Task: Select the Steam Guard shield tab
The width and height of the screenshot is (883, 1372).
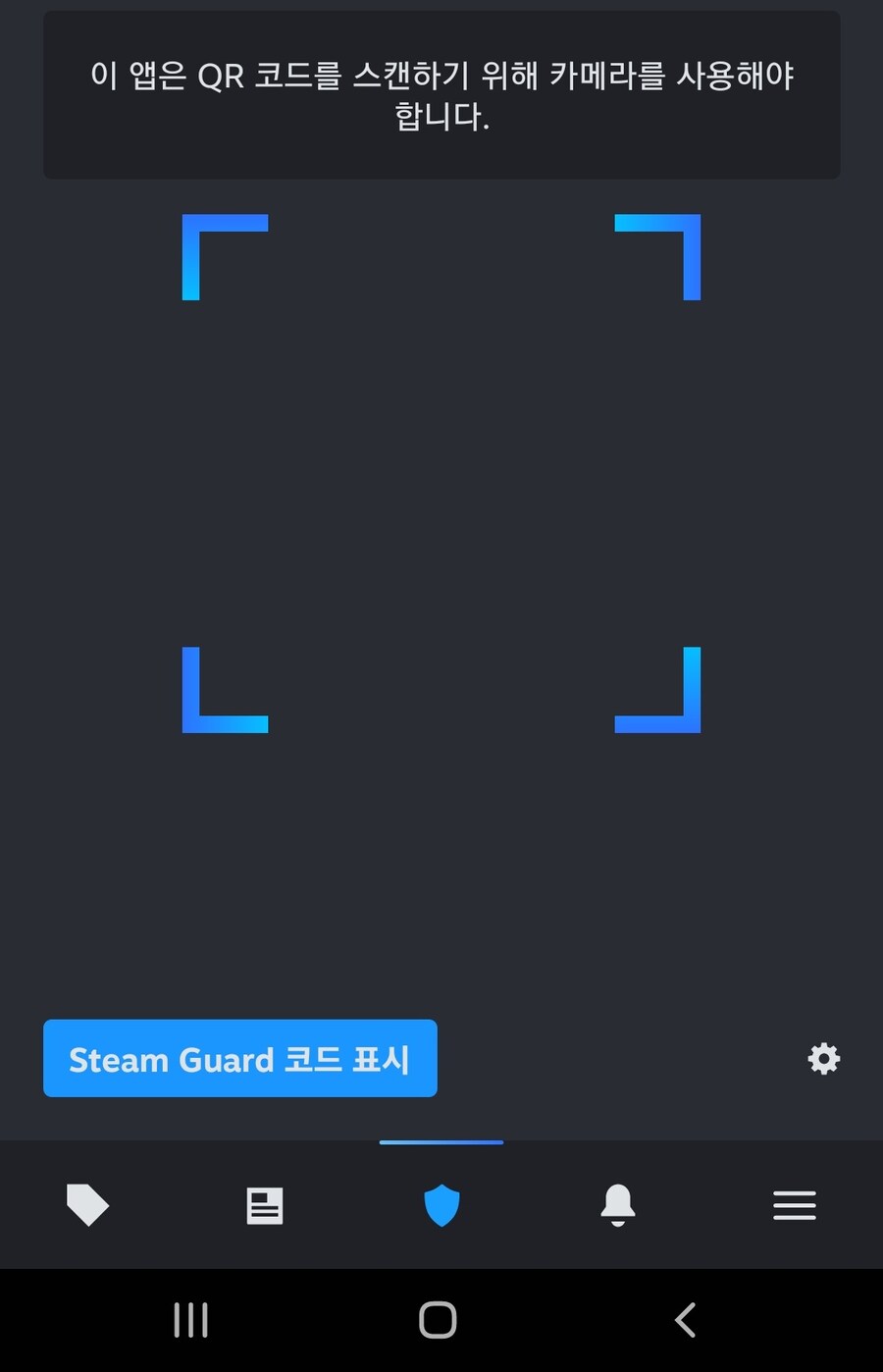Action: coord(441,1205)
